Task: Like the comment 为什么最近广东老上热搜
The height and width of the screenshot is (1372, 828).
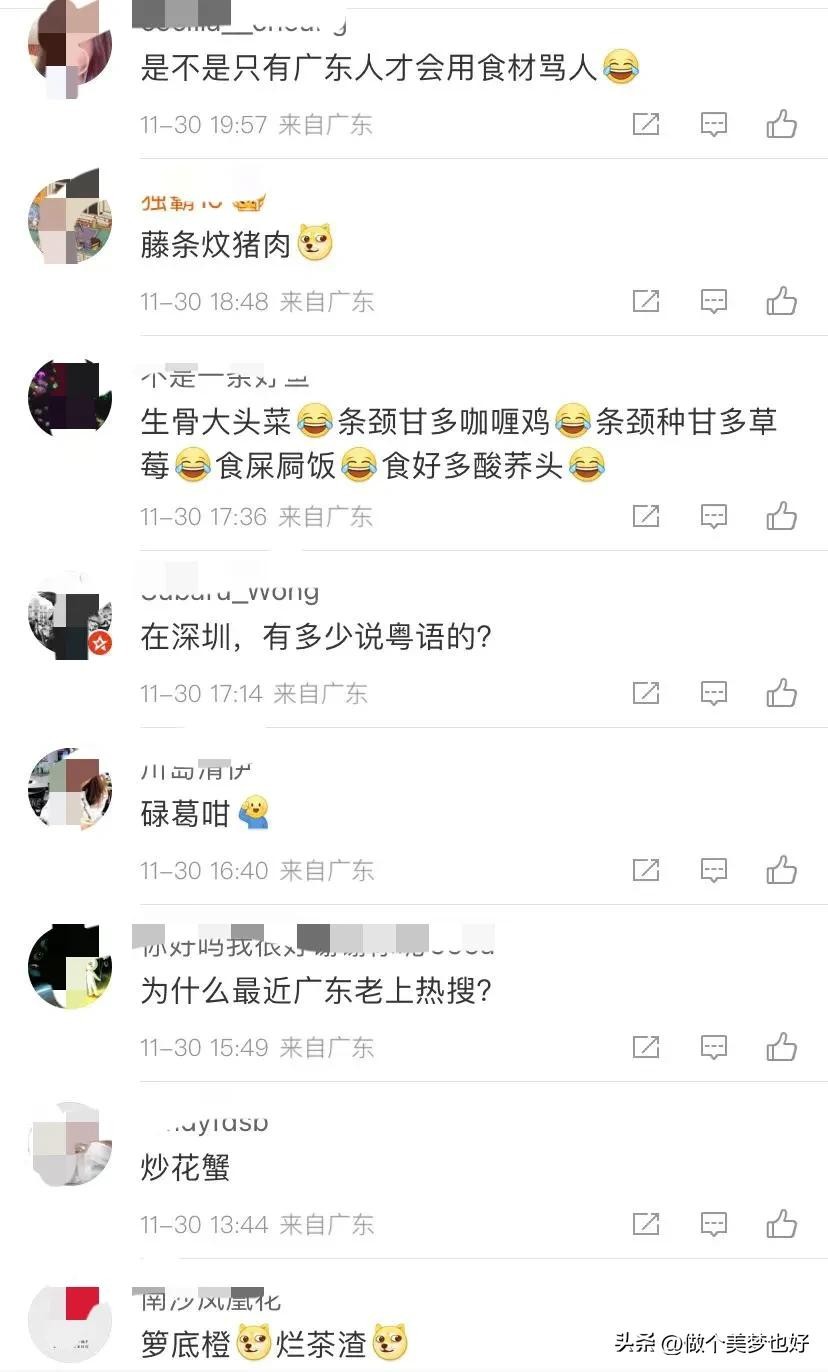Action: 781,1047
